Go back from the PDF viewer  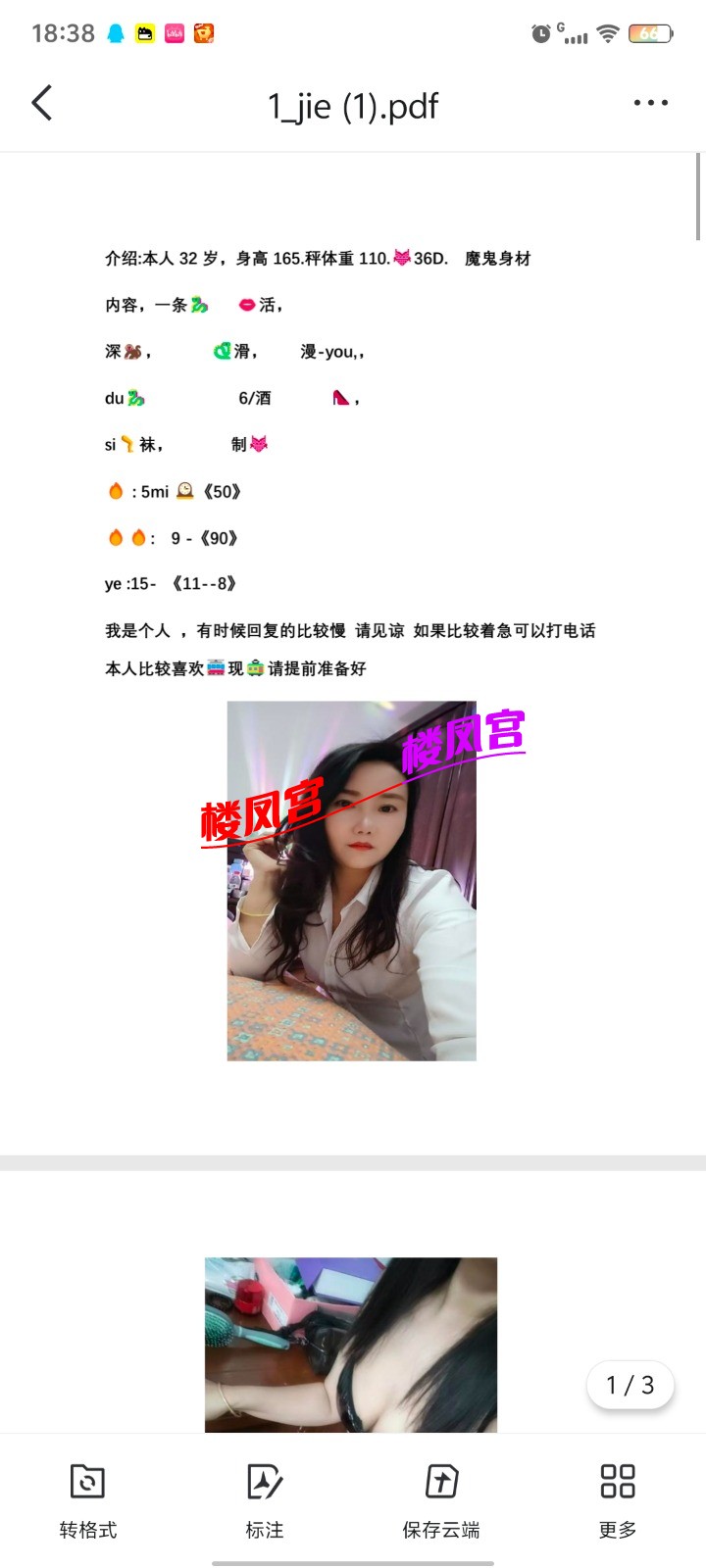pyautogui.click(x=42, y=103)
